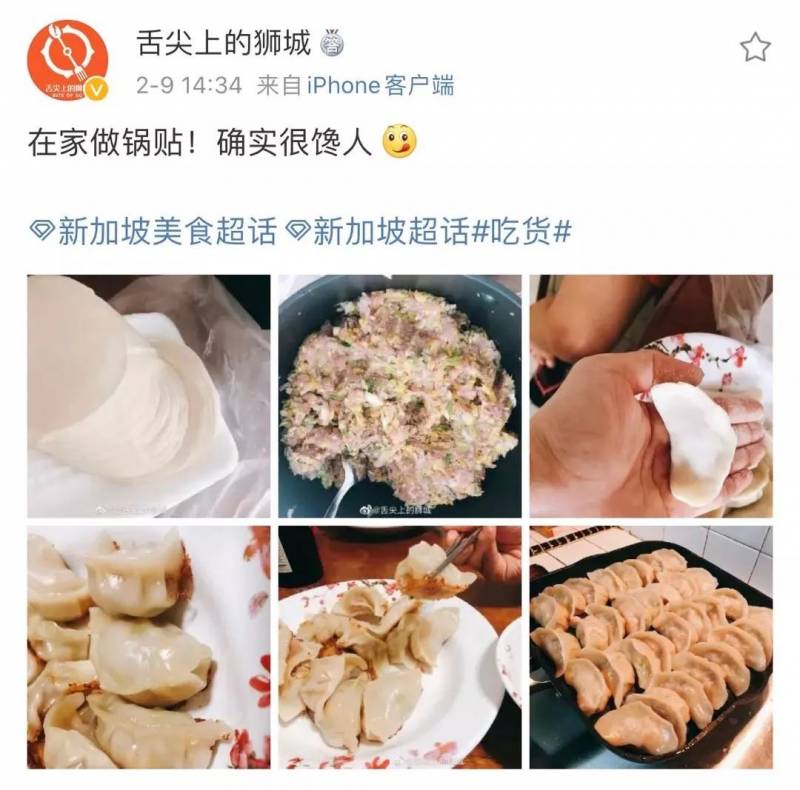Image resolution: width=800 pixels, height=790 pixels.
Task: View the plate with chopsticks photo
Action: click(400, 647)
